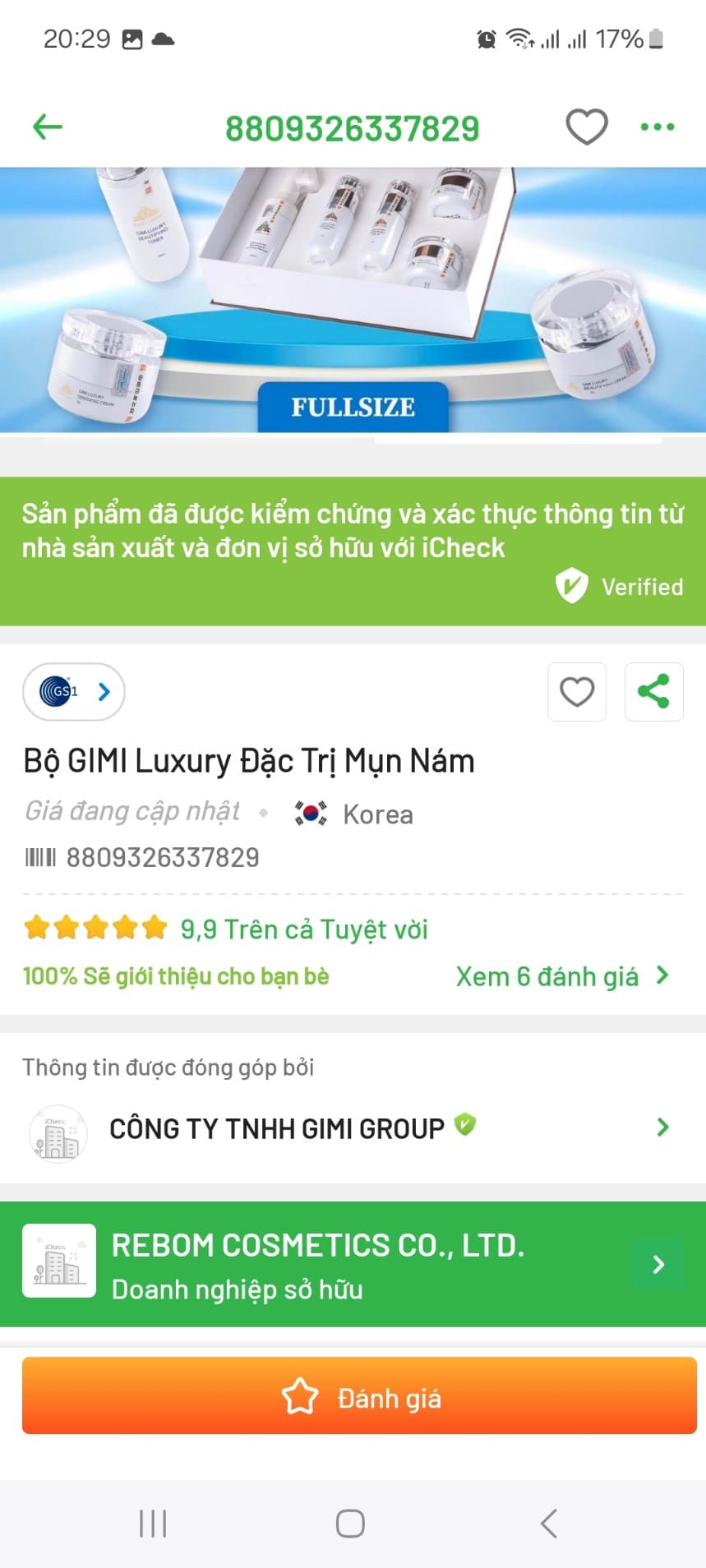Image resolution: width=706 pixels, height=1568 pixels.
Task: Tap the Verified shield icon
Action: click(x=573, y=586)
